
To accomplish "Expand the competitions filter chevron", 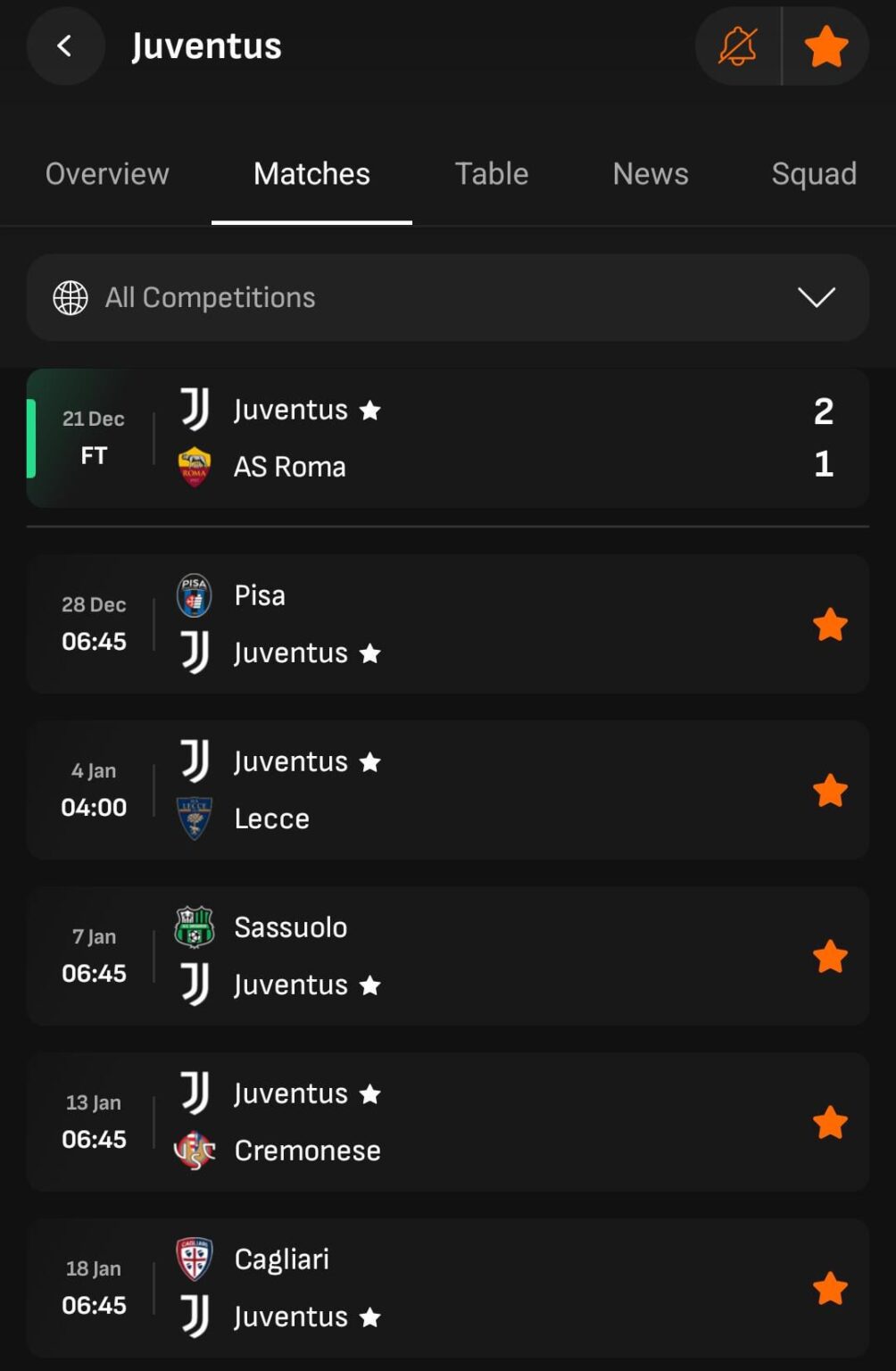I will click(x=814, y=297).
